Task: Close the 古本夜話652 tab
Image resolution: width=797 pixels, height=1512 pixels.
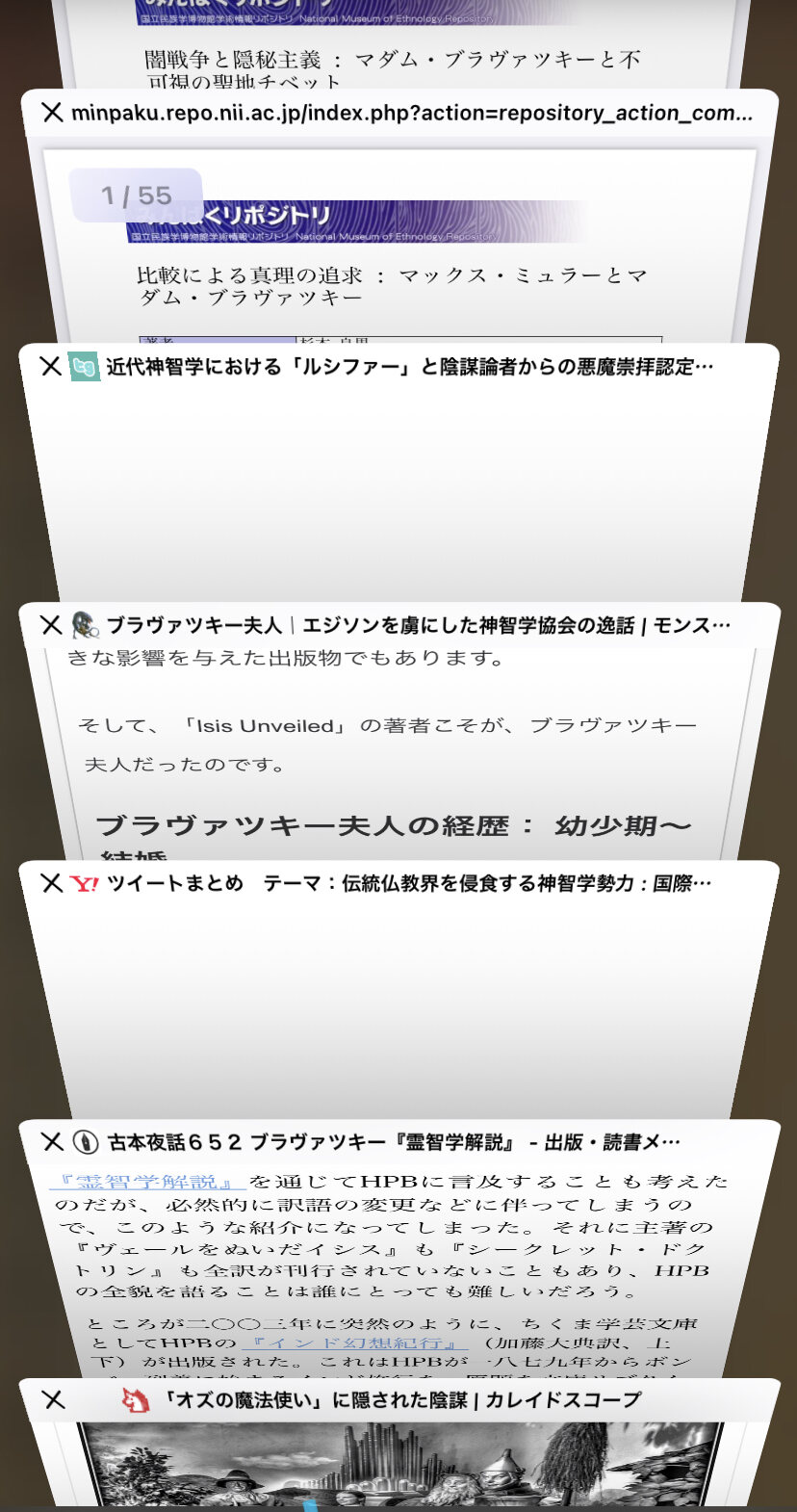Action: (x=52, y=1142)
